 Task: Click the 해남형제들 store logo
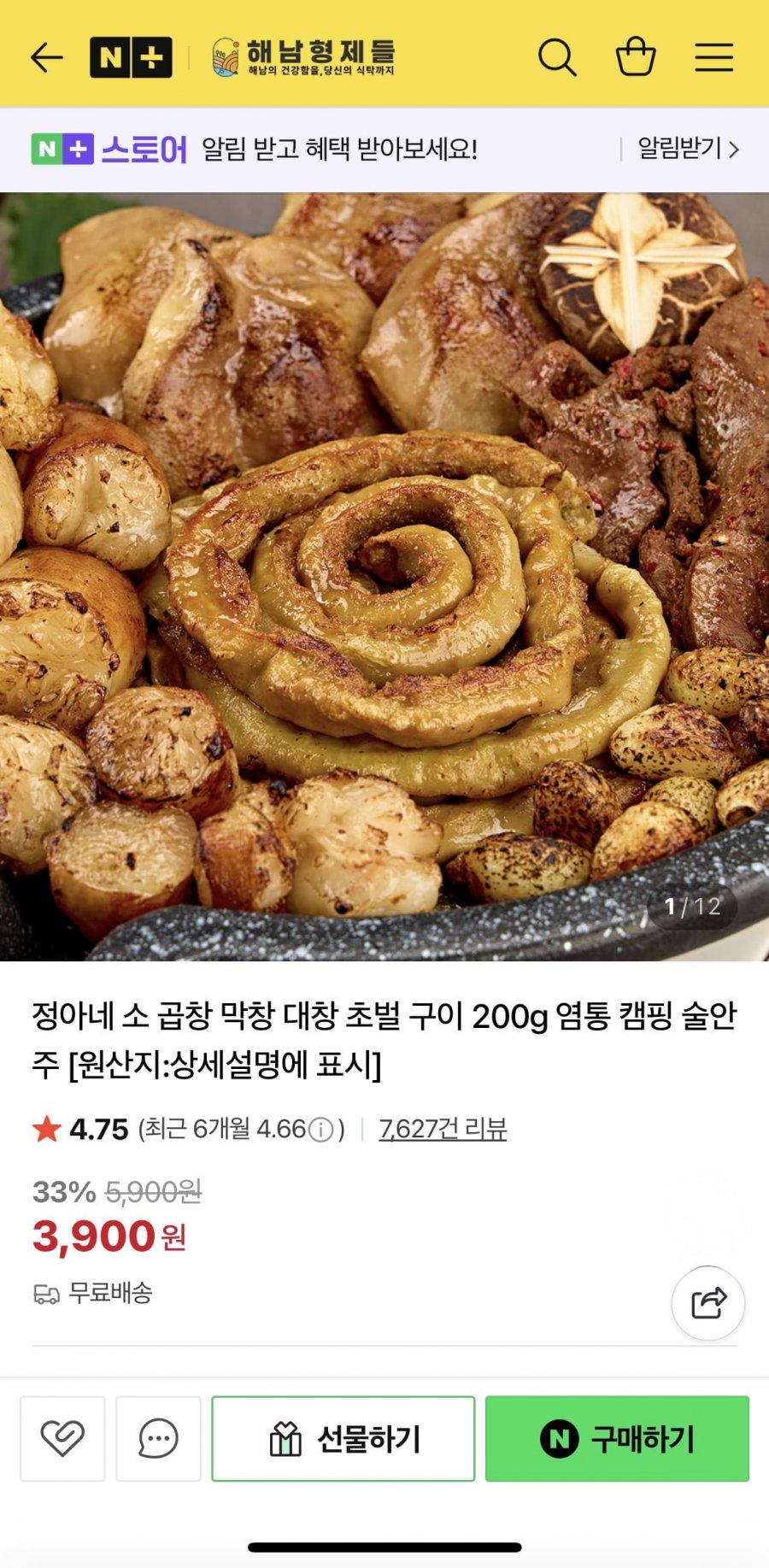tap(308, 56)
